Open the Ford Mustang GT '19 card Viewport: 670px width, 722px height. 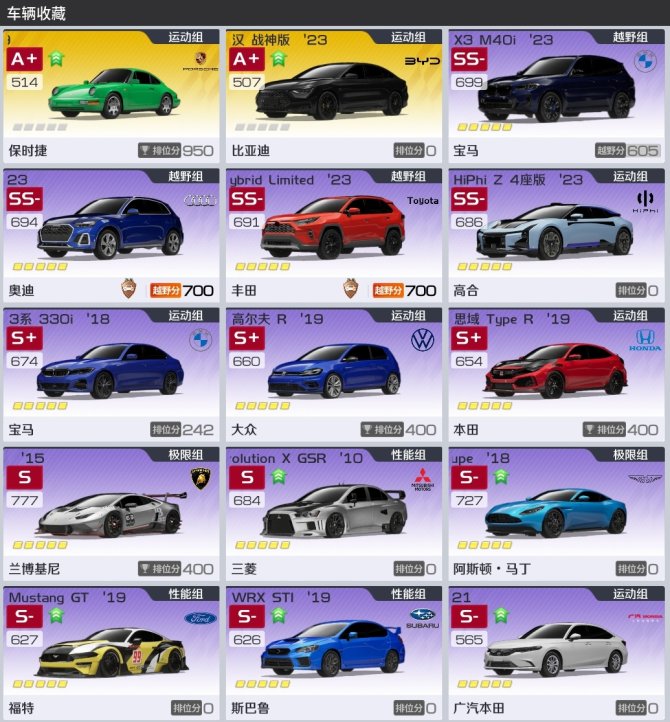click(111, 650)
